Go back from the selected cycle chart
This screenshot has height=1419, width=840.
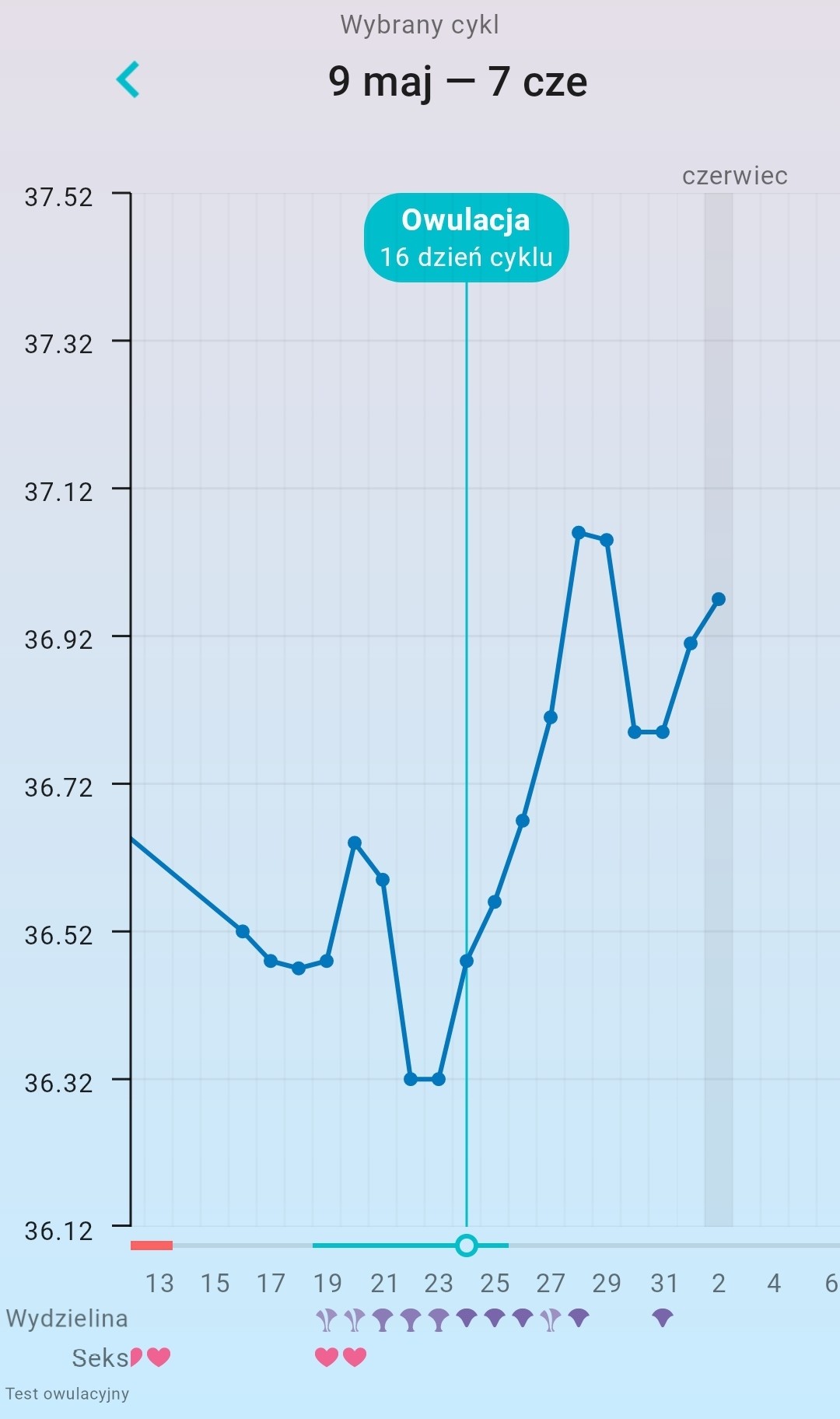128,79
